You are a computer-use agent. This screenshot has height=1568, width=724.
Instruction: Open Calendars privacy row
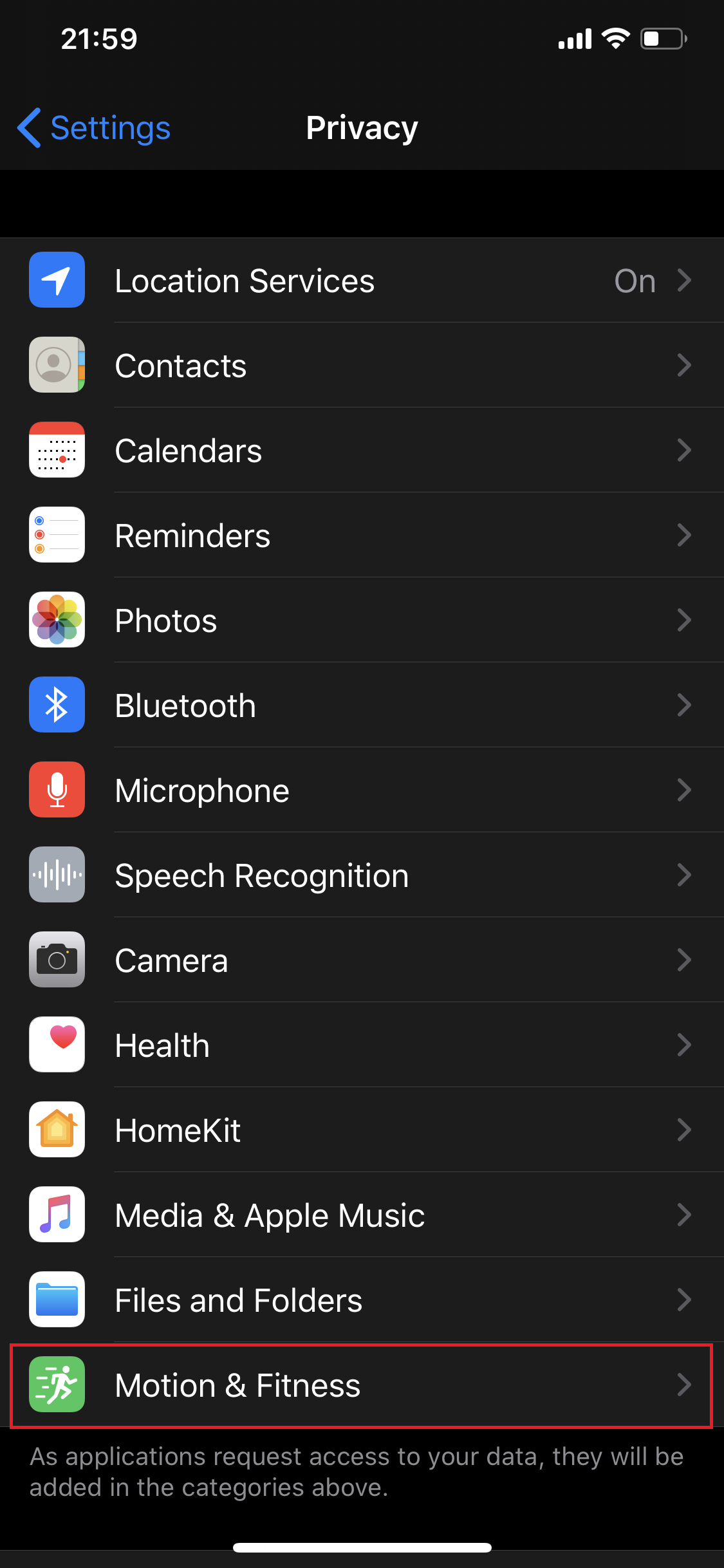(362, 450)
